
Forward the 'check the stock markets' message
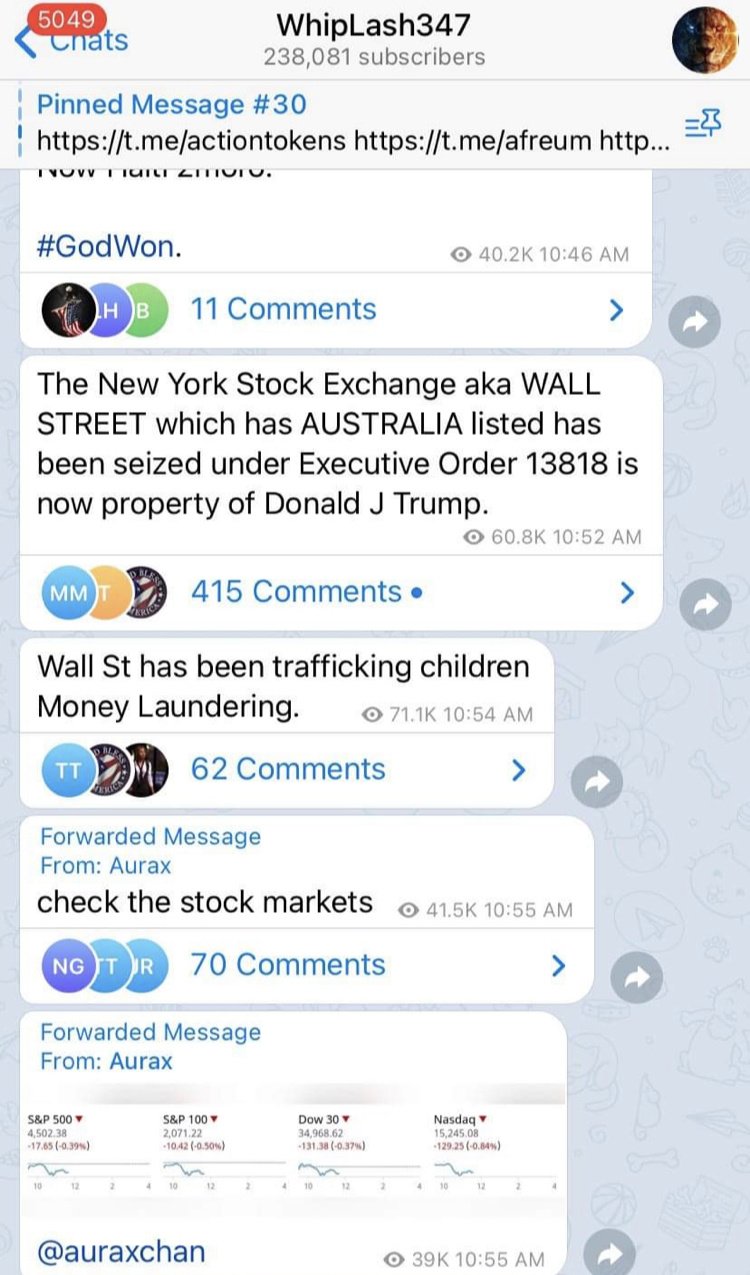coord(637,978)
